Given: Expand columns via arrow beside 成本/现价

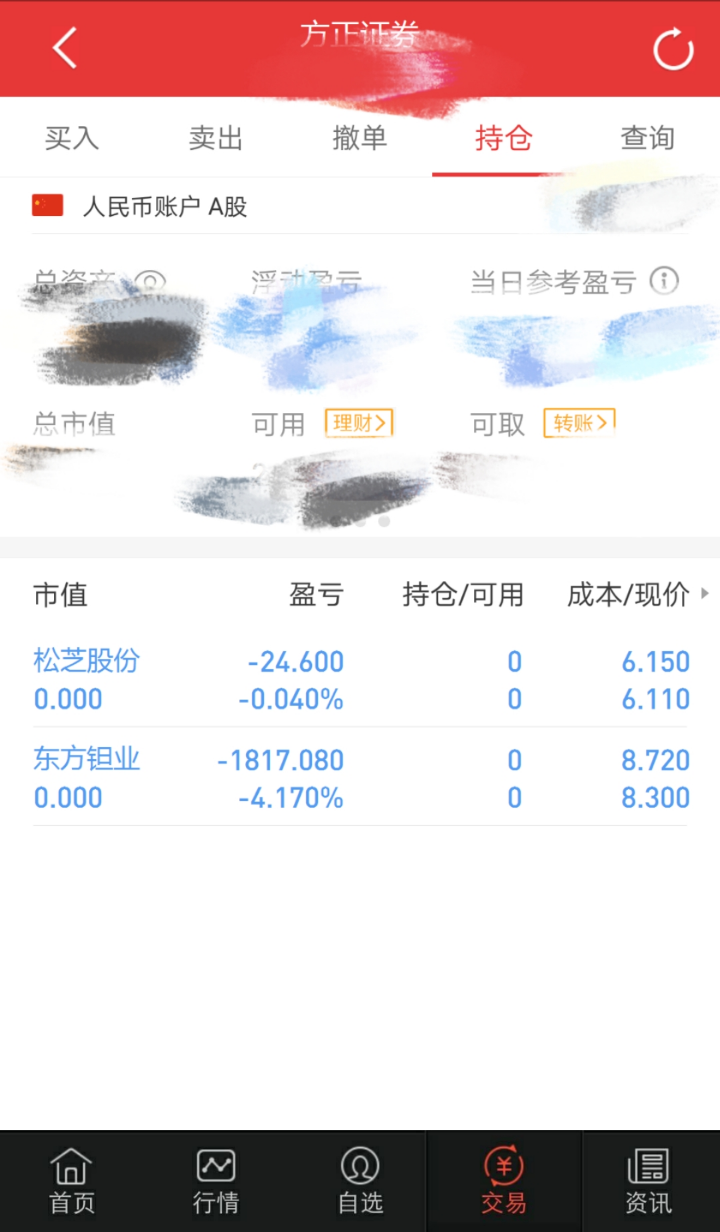Looking at the screenshot, I should (705, 594).
